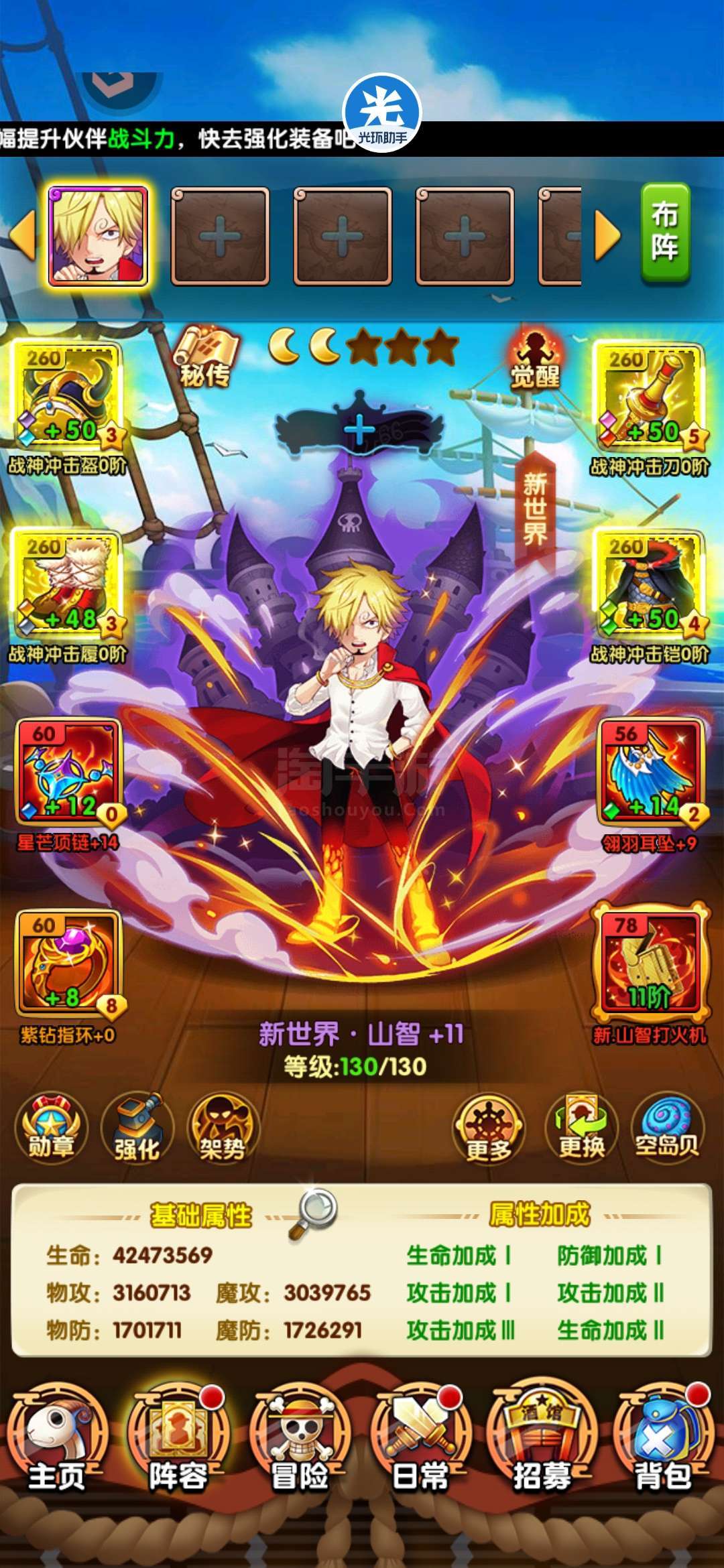Tap the 强化 enhance button

[x=137, y=1128]
